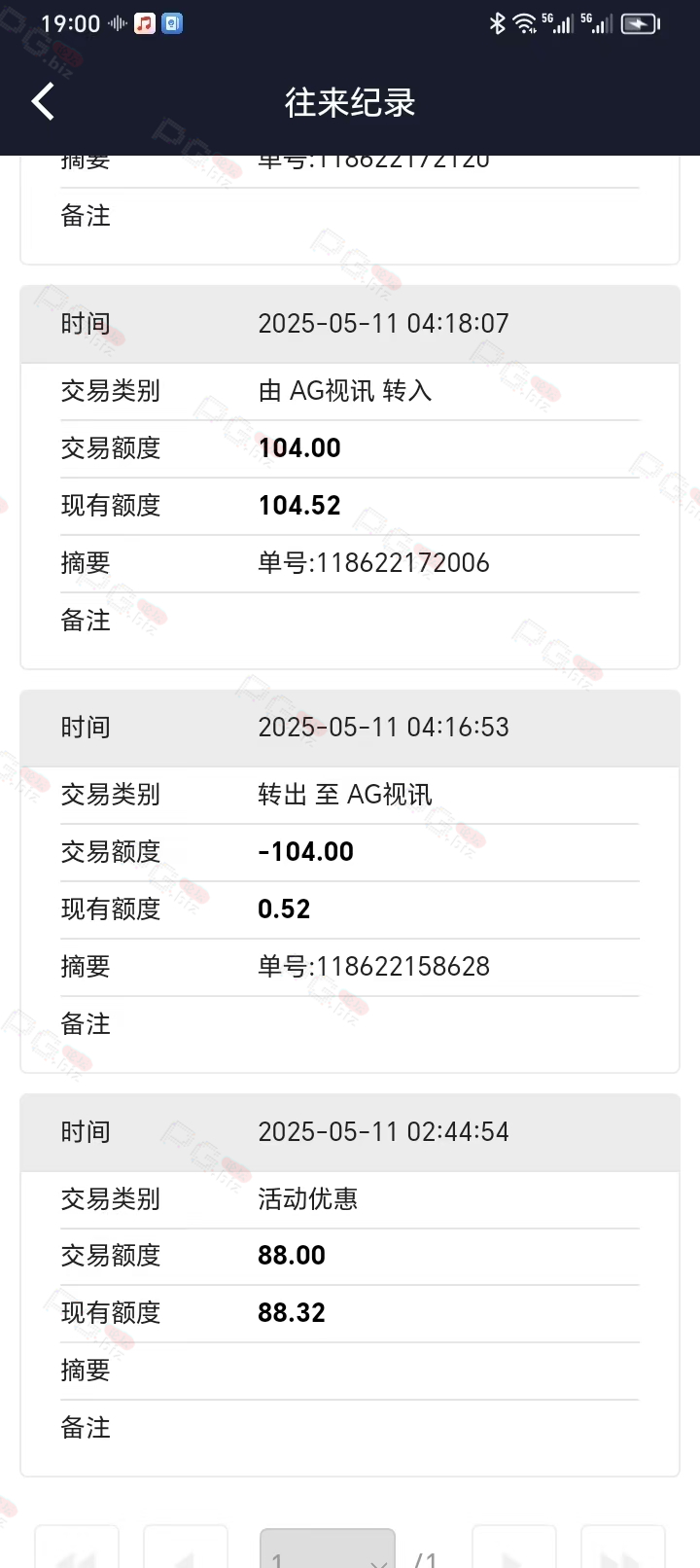Jump to the last page
Screen dimensions: 700x1568
(623, 1548)
